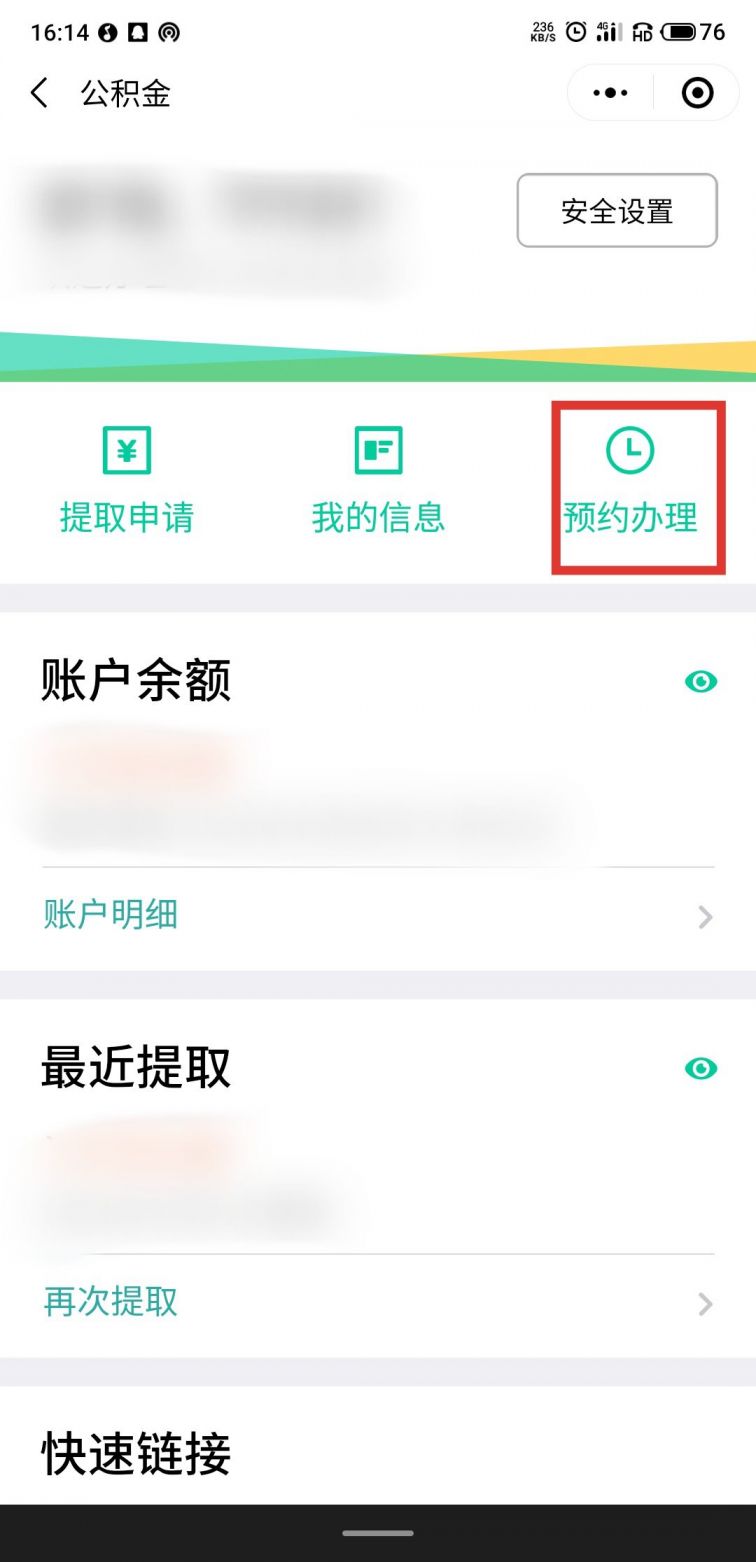The width and height of the screenshot is (756, 1562).
Task: Open 安全设置
Action: [617, 211]
